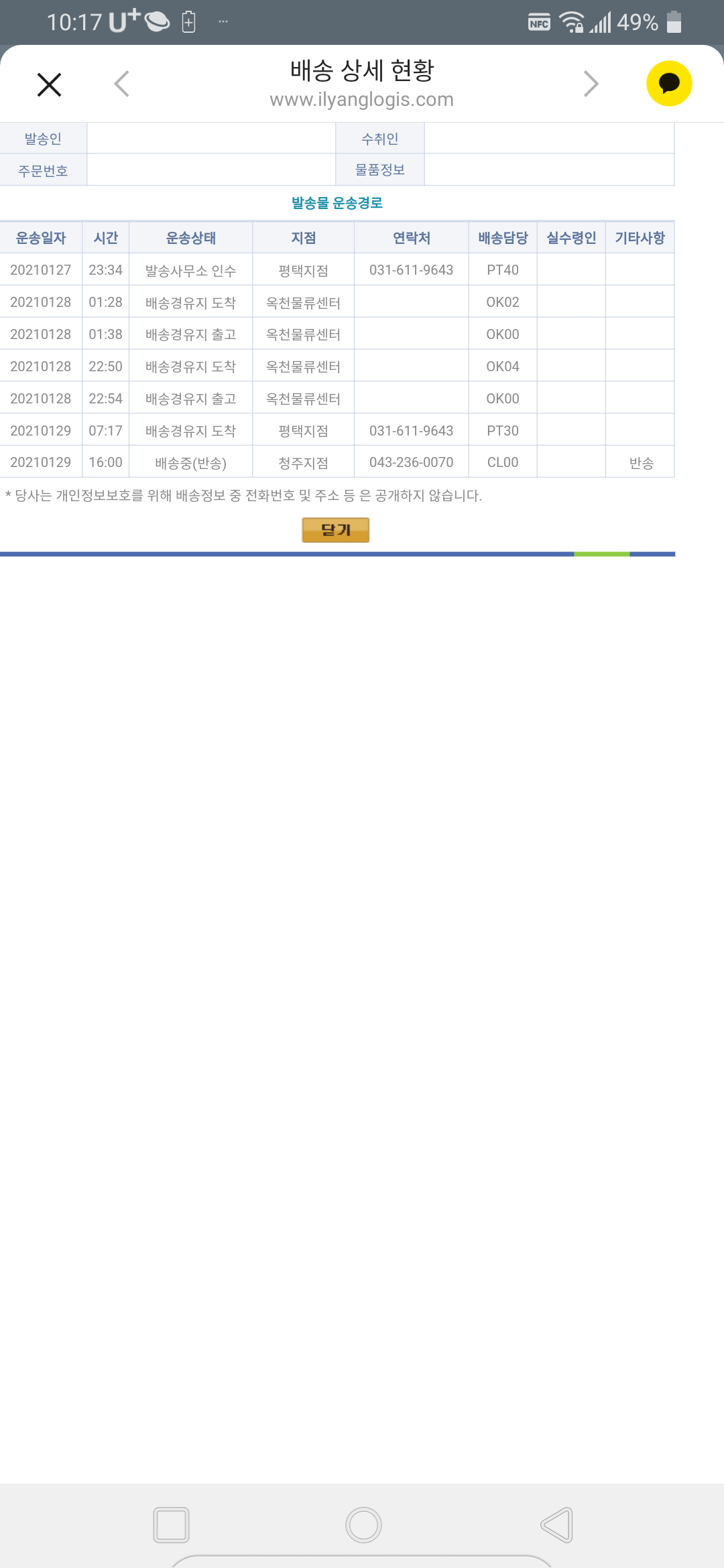
Task: Tap the system back button
Action: [x=556, y=1524]
